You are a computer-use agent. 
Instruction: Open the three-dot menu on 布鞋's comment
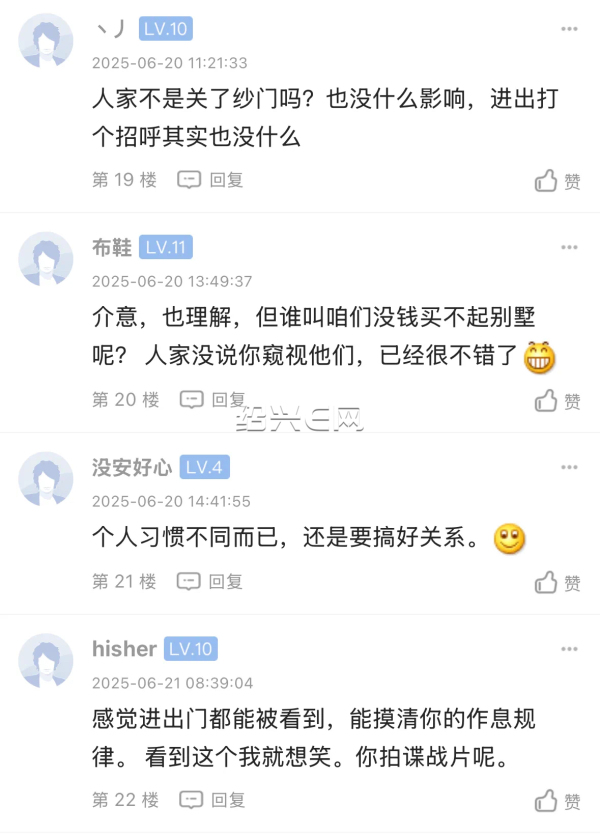569,247
